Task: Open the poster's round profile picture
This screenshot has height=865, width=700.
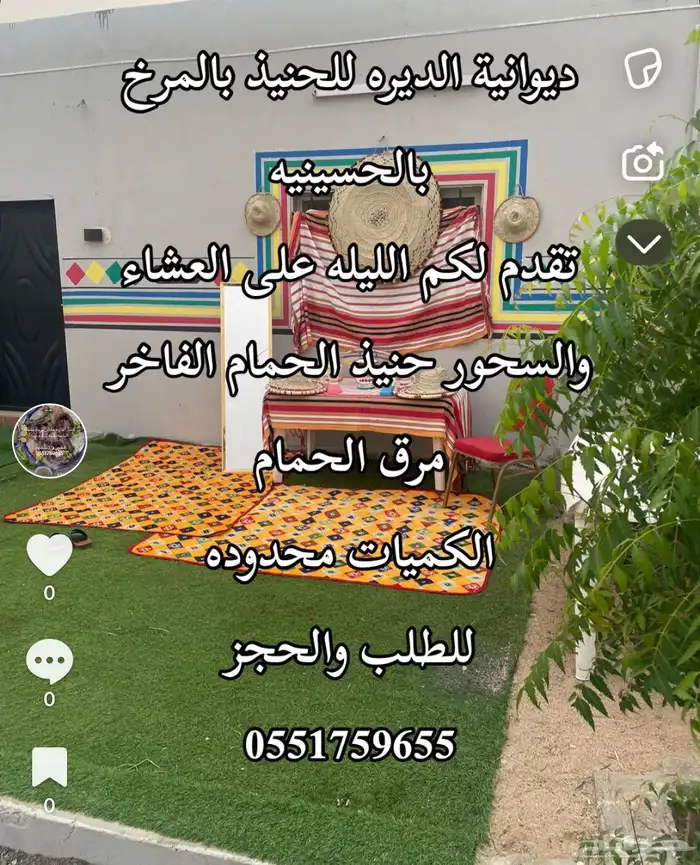Action: click(x=49, y=441)
